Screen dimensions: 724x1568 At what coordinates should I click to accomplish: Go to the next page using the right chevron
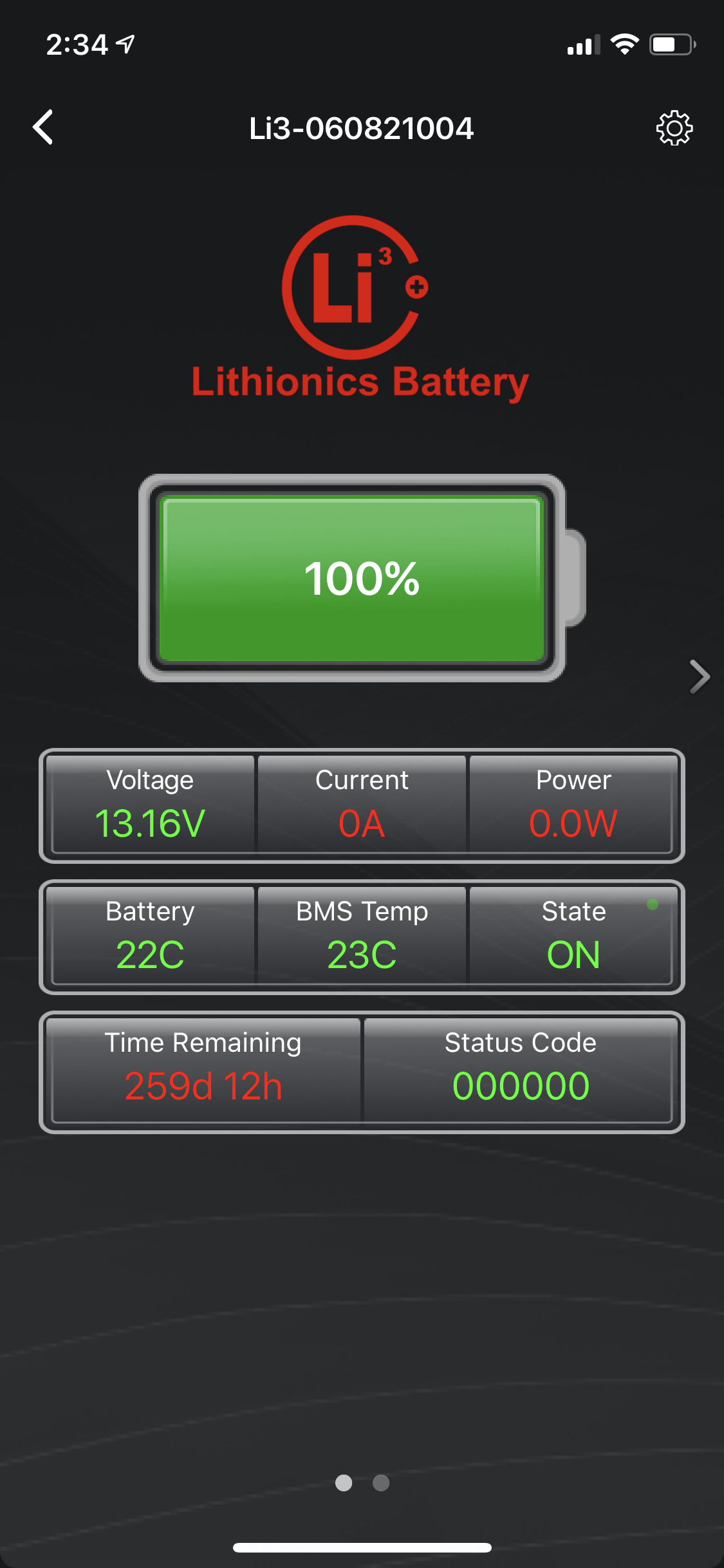click(700, 677)
